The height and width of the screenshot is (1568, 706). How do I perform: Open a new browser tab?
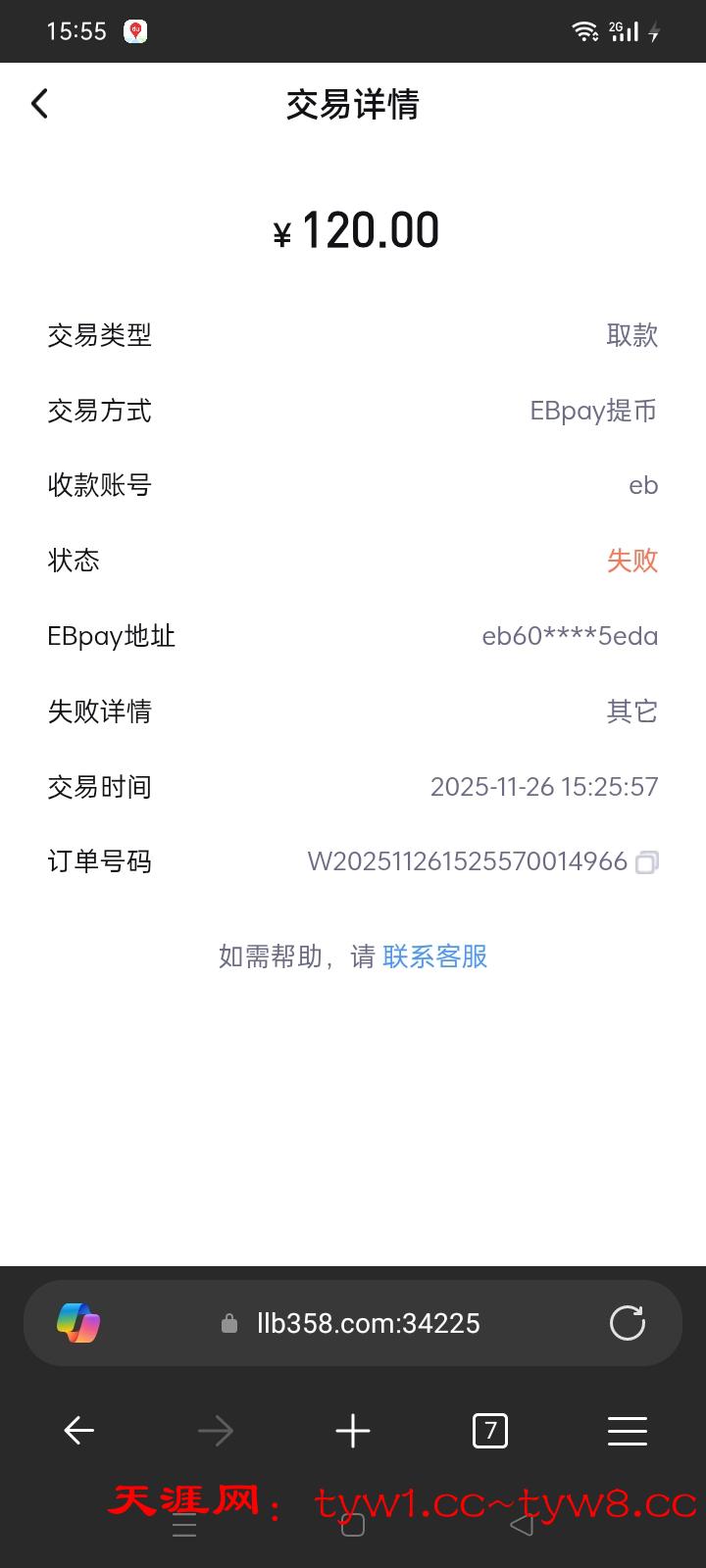[x=353, y=1432]
